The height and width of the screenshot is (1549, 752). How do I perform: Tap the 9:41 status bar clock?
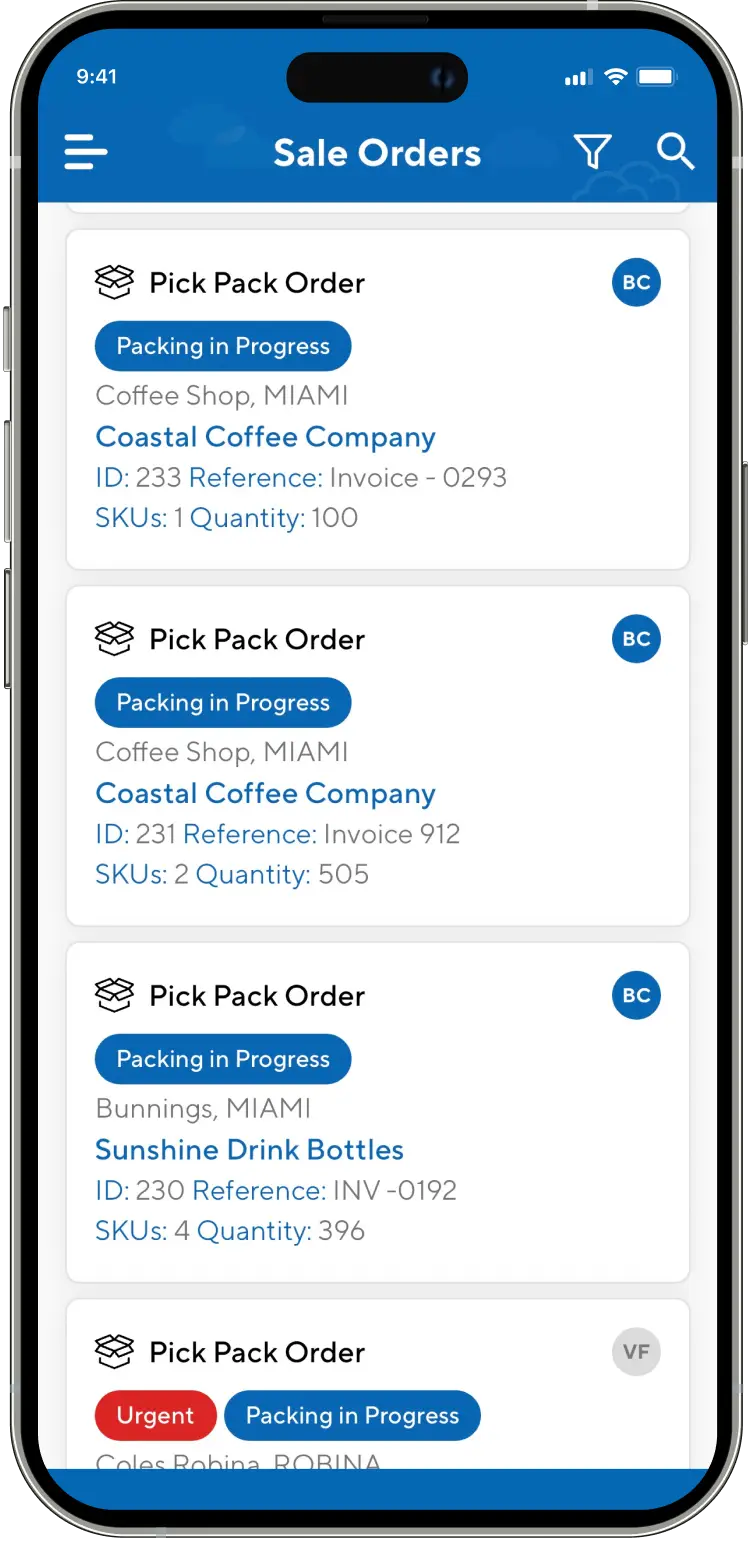[97, 76]
